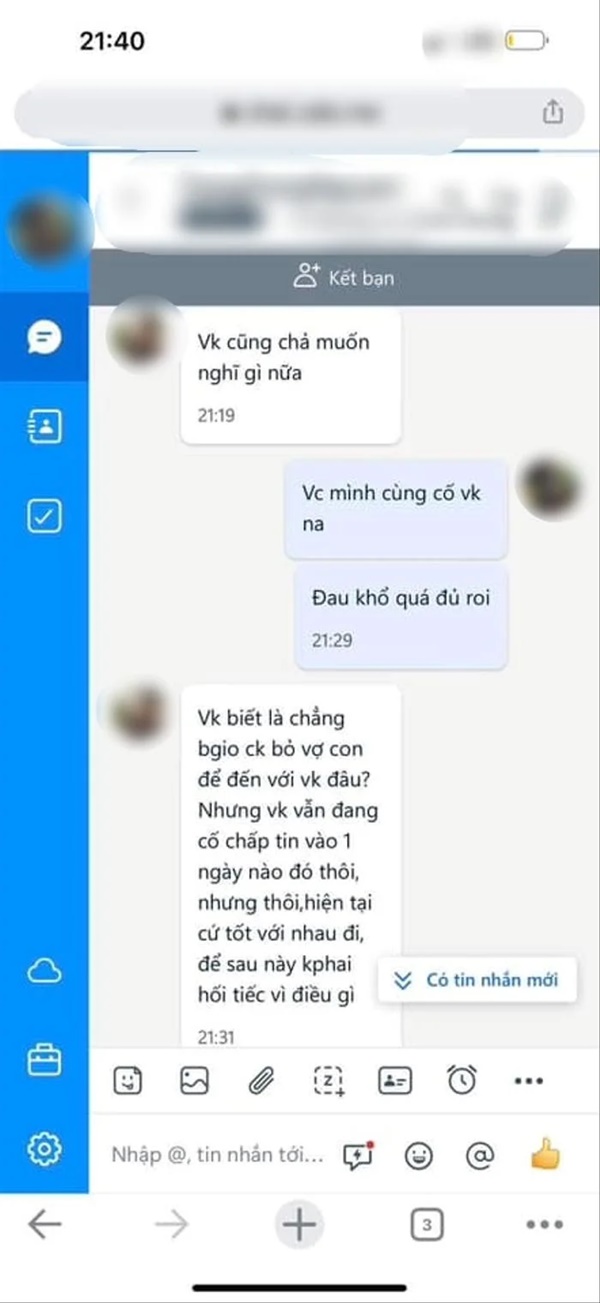Open the briefcase tools icon
600x1303 pixels.
(44, 1060)
